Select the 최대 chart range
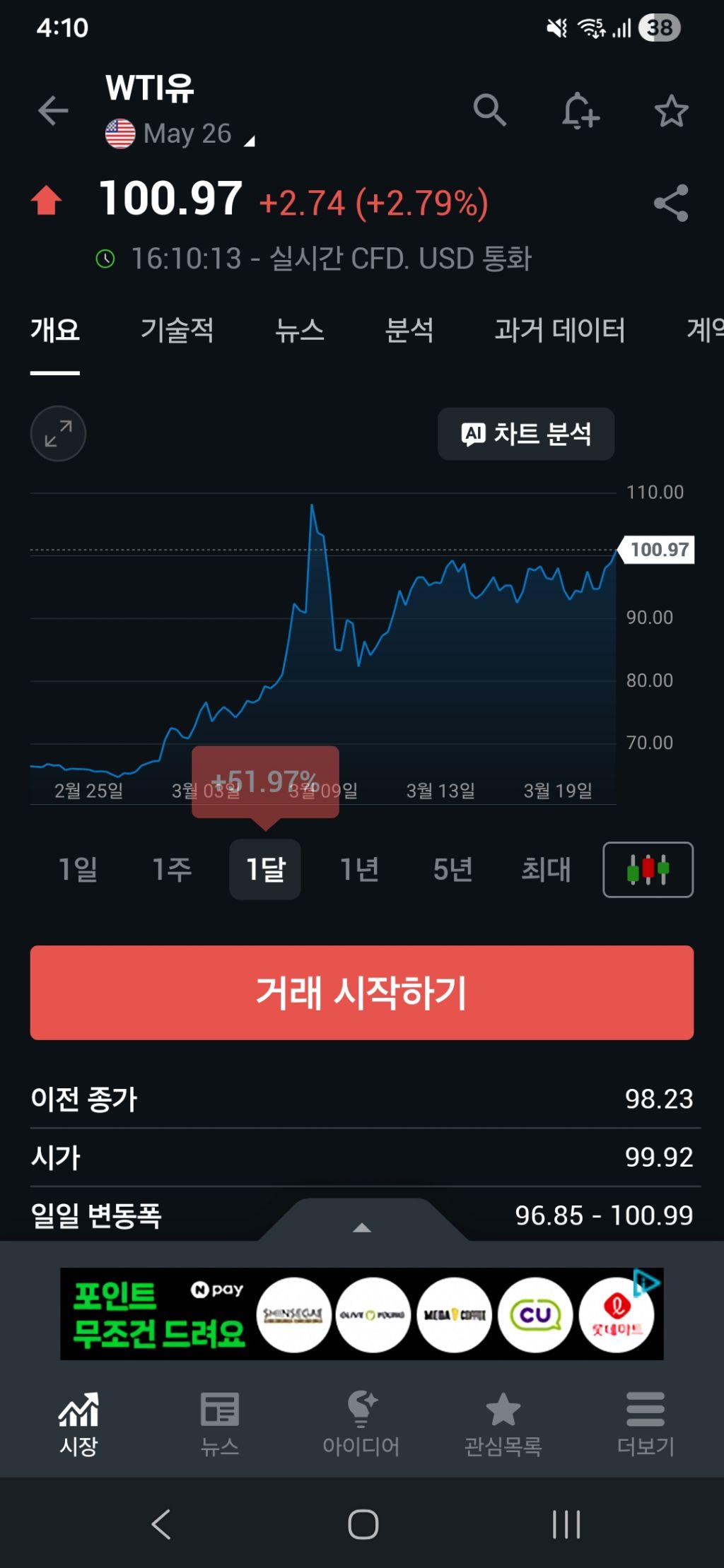The width and height of the screenshot is (724, 1568). (x=545, y=869)
